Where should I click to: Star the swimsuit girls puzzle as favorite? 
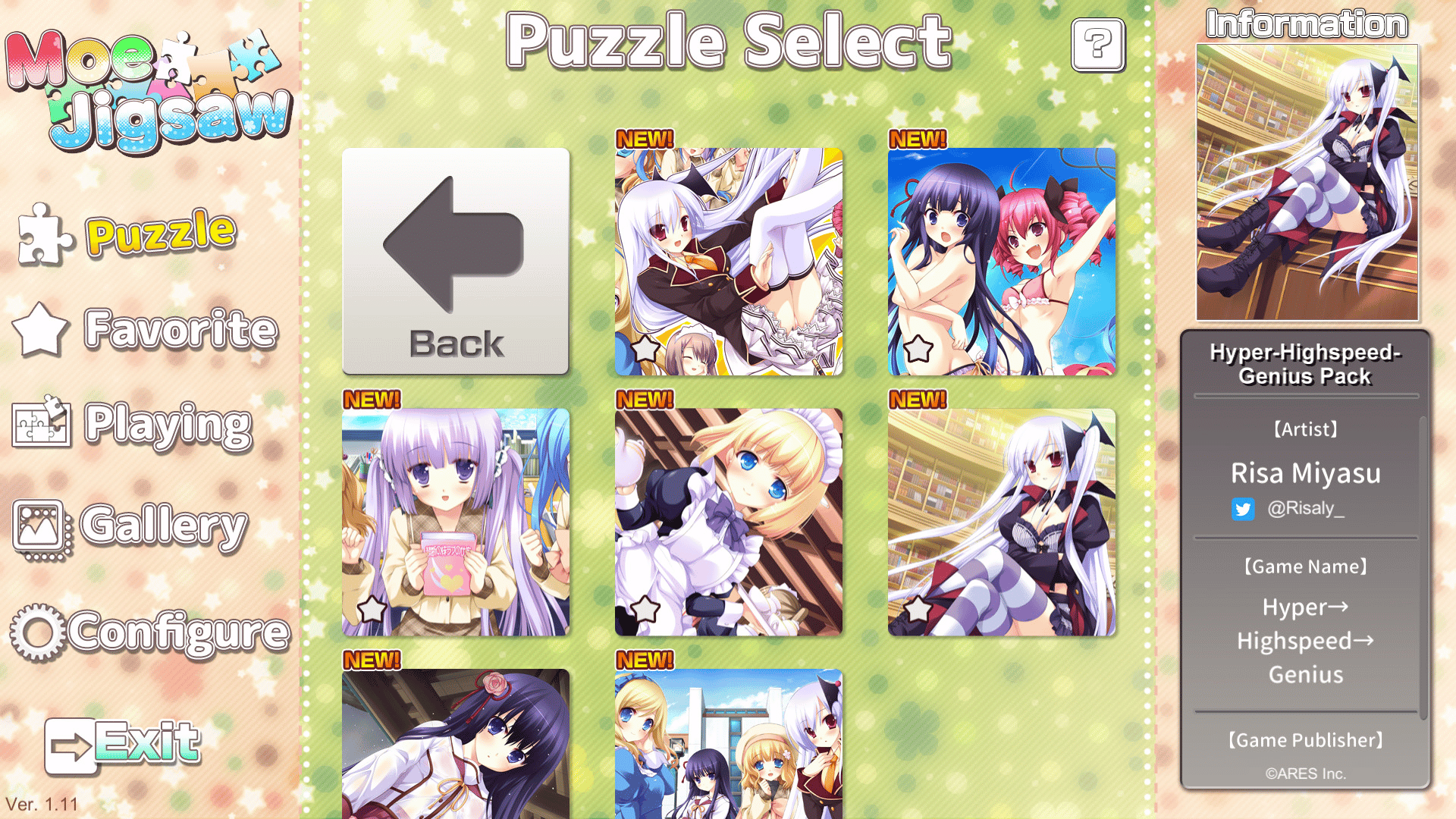(x=918, y=349)
